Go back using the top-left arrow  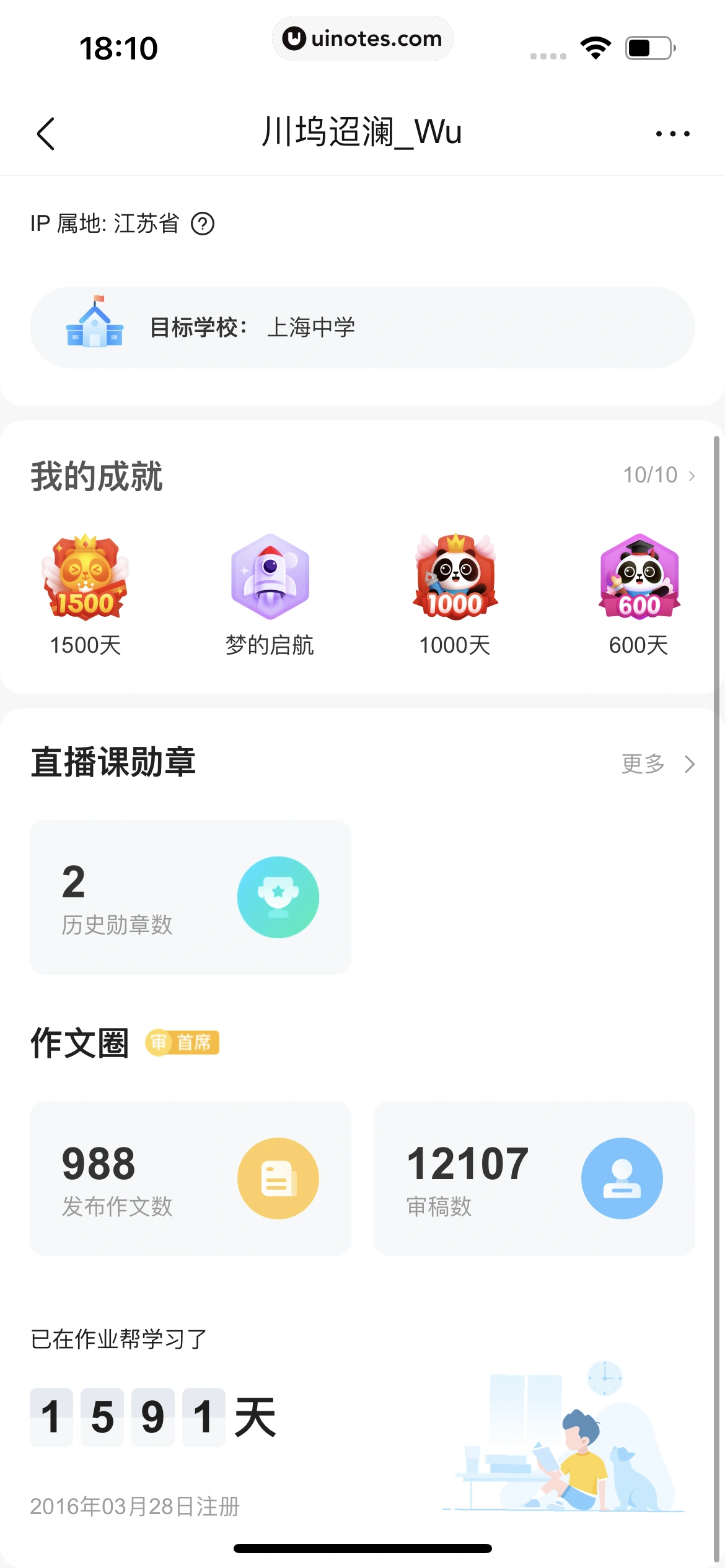pos(46,134)
